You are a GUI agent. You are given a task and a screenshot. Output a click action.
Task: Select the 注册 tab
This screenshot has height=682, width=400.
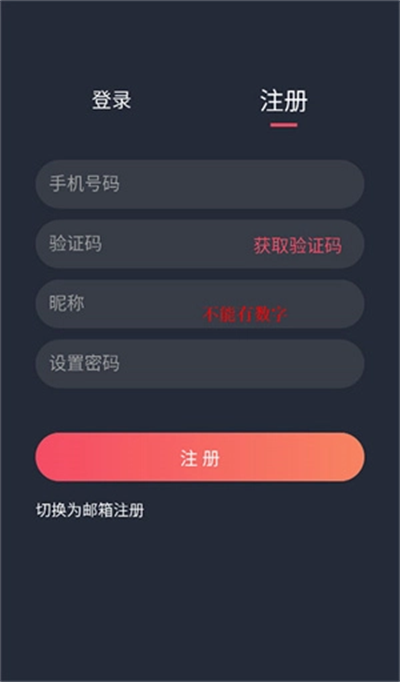pos(284,101)
